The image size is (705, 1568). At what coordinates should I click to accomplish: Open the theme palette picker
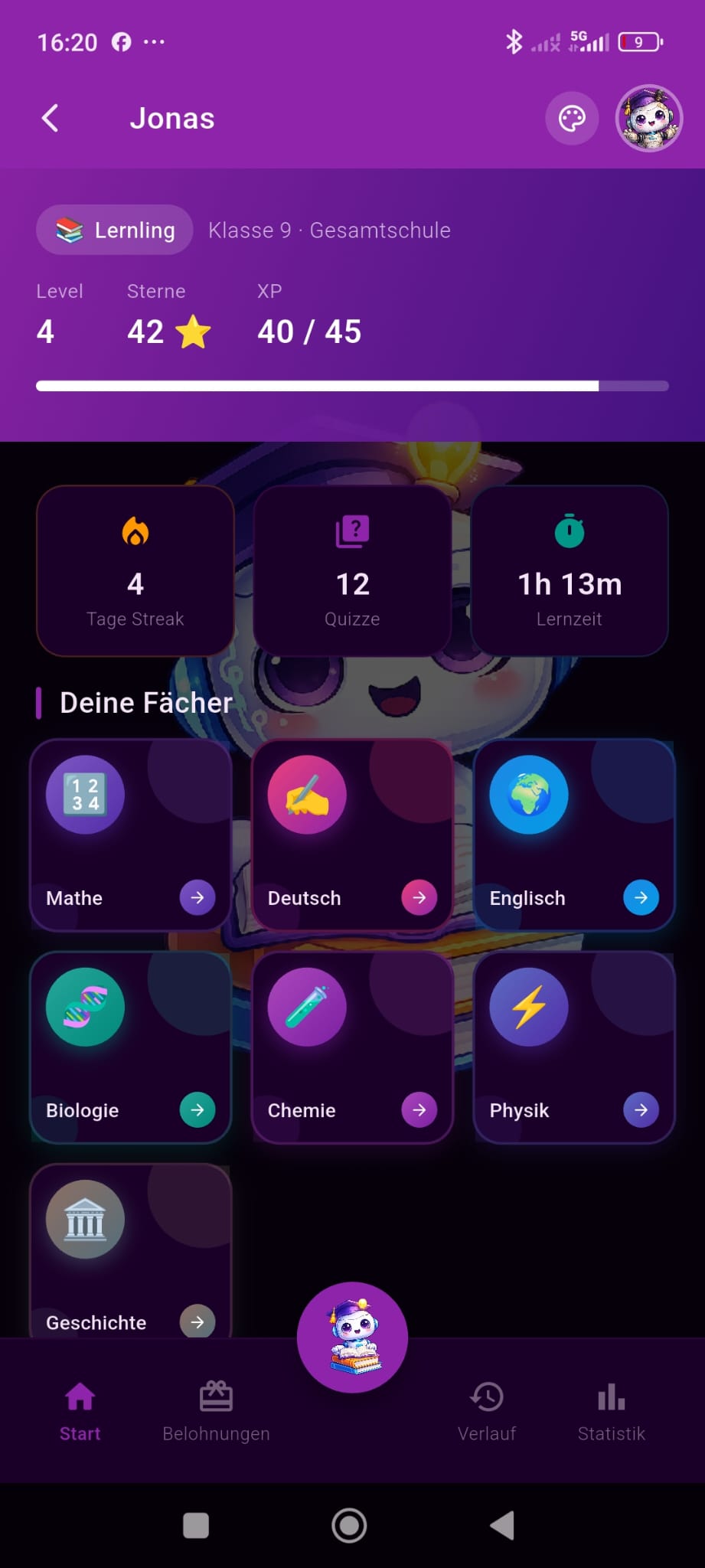[x=572, y=118]
